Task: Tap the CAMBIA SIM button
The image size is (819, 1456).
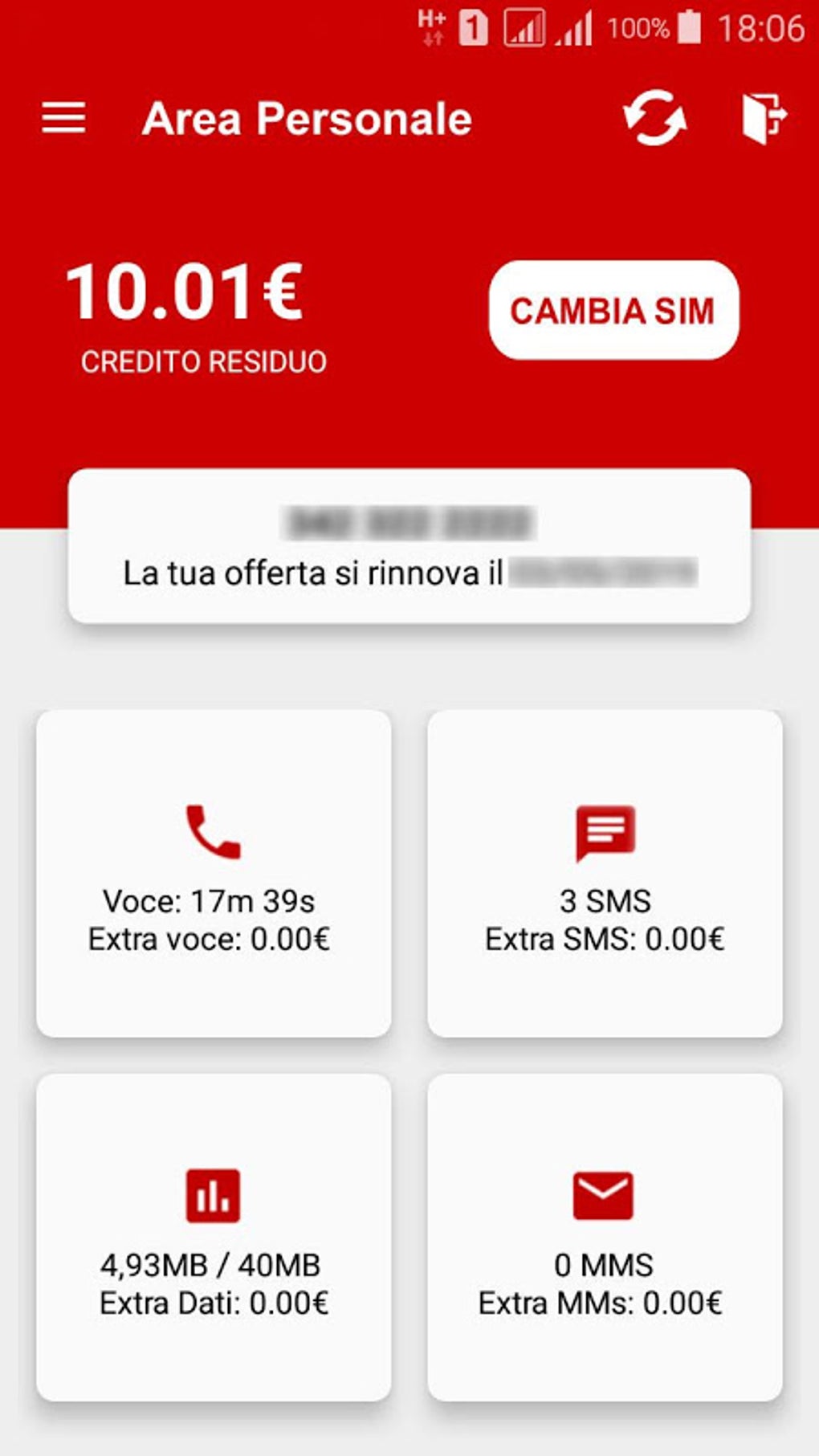Action: pos(613,310)
